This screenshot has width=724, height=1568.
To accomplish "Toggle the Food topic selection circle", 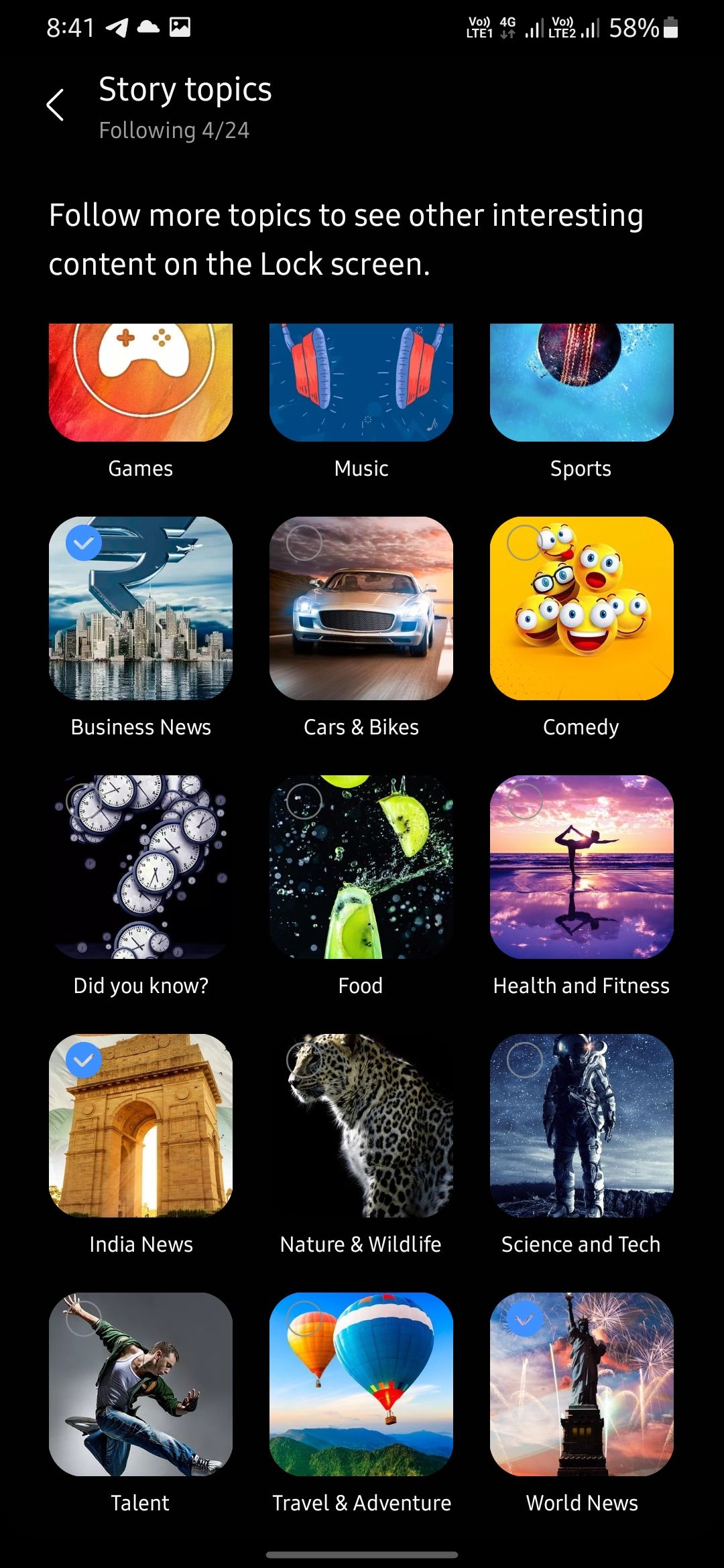I will pyautogui.click(x=304, y=801).
